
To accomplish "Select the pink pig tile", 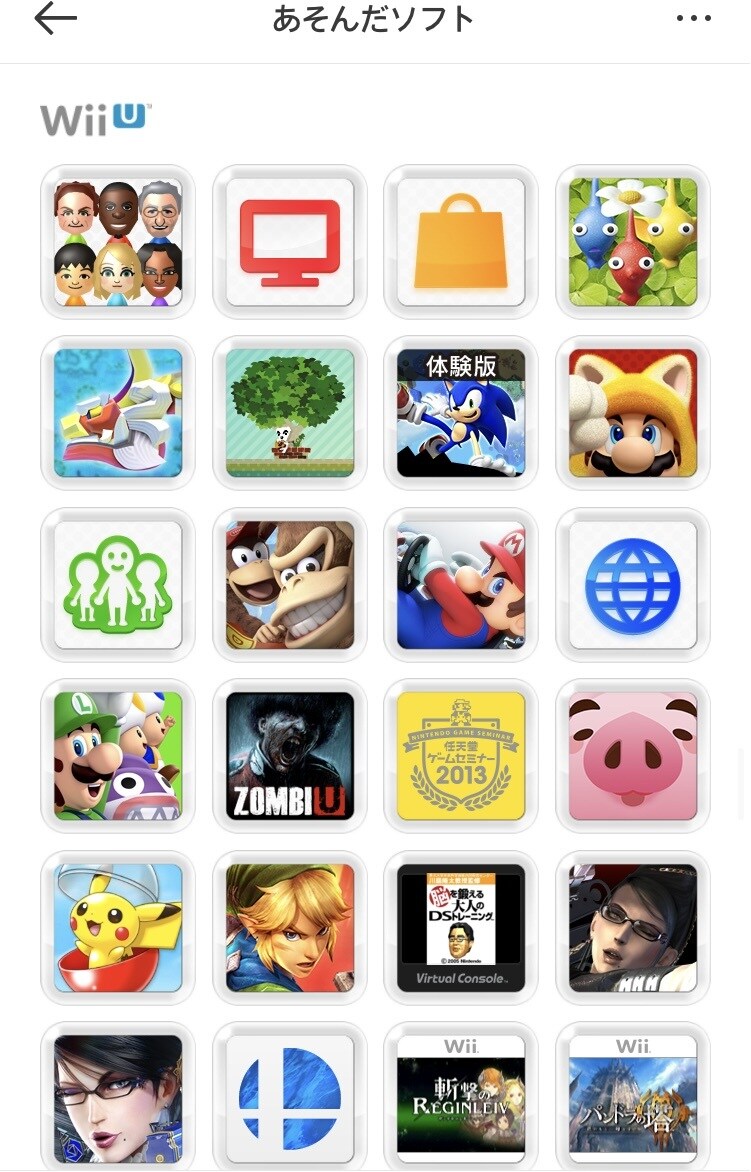I will tap(633, 756).
